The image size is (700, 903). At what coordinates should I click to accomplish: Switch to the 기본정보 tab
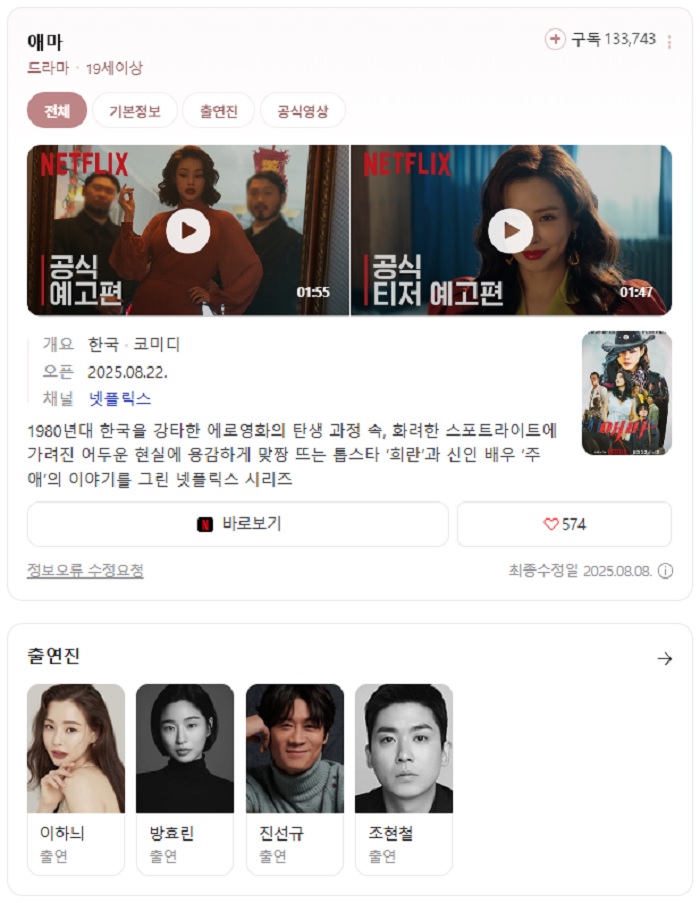135,111
